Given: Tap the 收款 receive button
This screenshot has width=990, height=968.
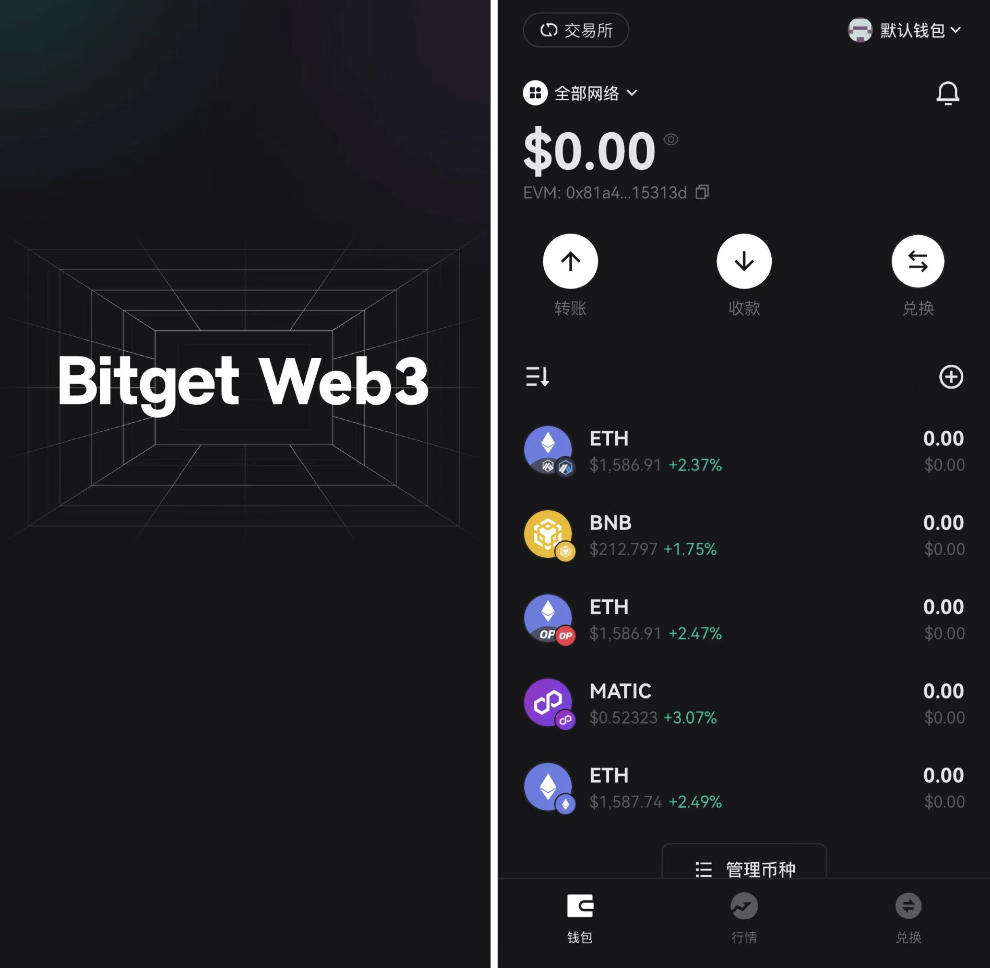Looking at the screenshot, I should pyautogui.click(x=744, y=262).
